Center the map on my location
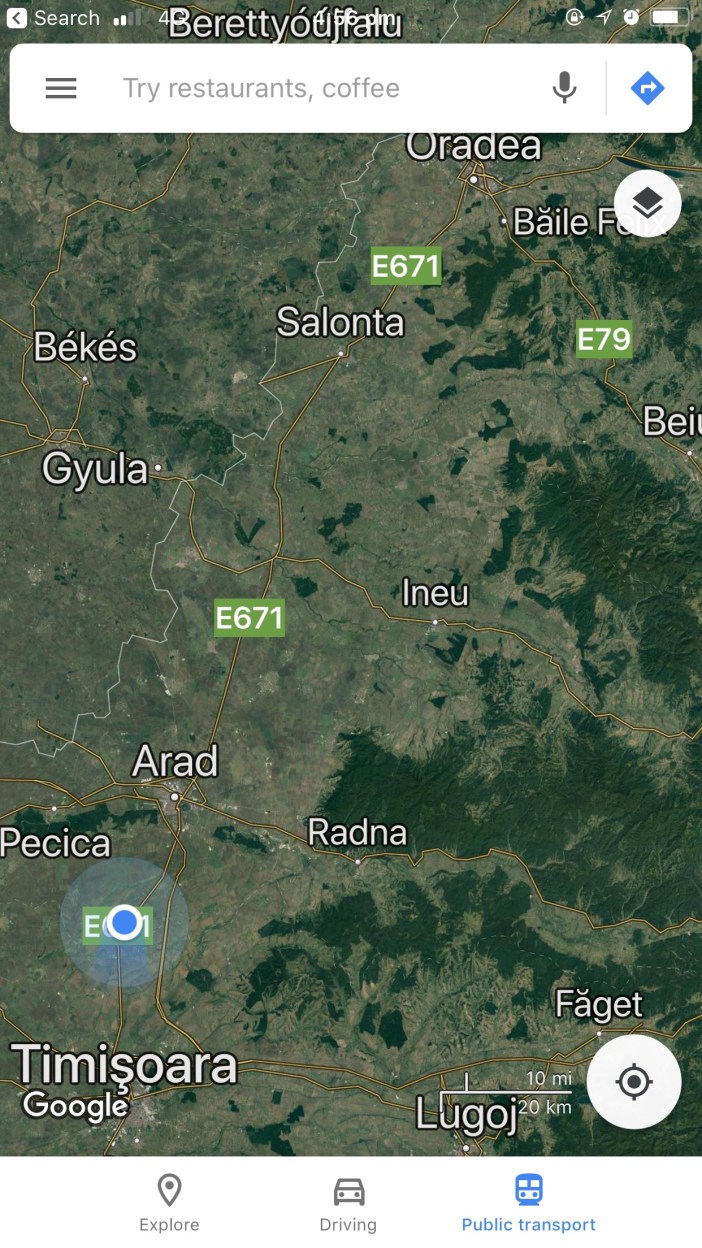 tap(634, 1082)
